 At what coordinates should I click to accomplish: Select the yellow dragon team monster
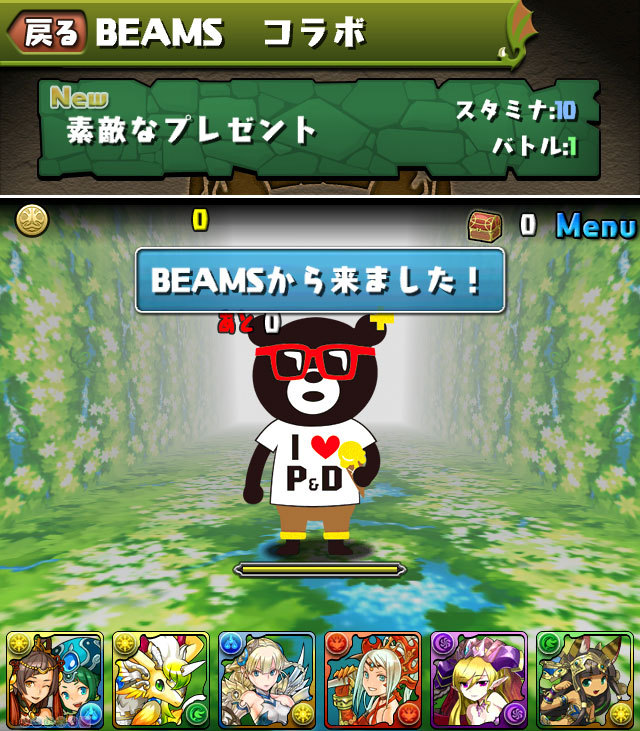coord(161,679)
